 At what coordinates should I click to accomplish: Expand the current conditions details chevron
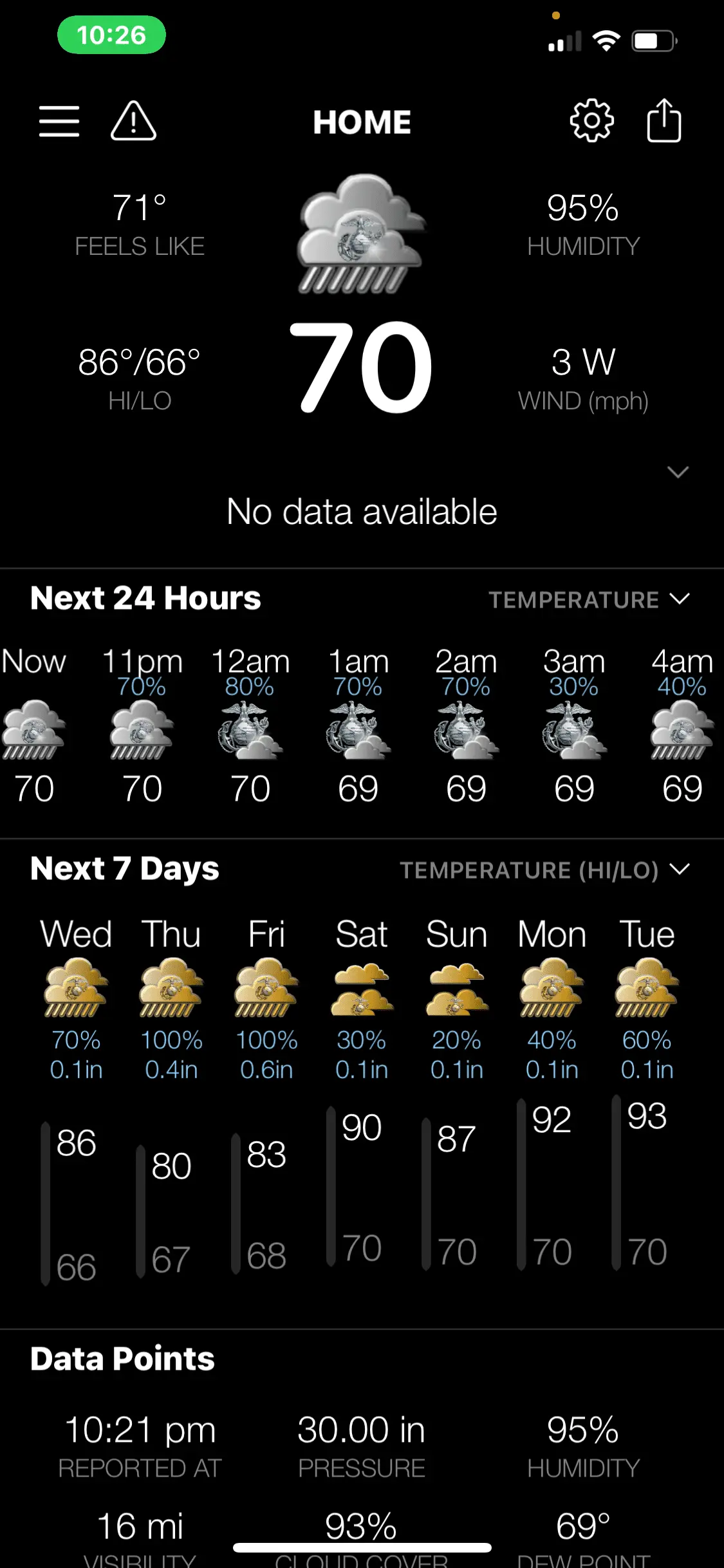678,472
